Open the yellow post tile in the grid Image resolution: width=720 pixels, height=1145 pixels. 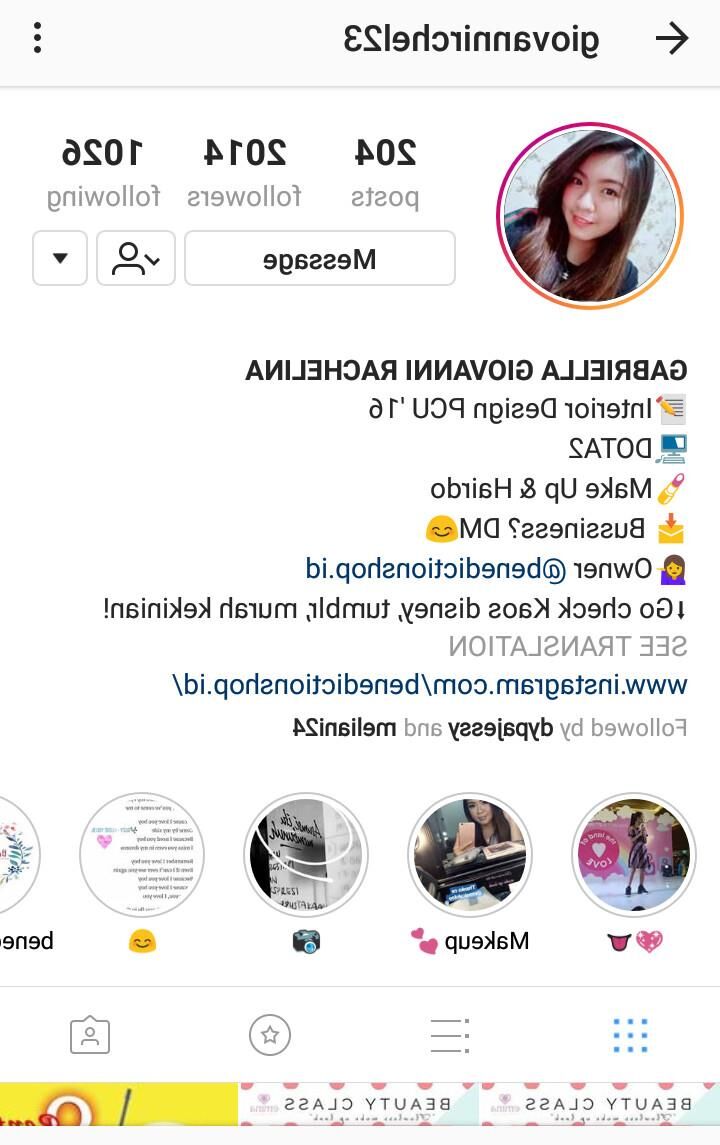point(118,1105)
